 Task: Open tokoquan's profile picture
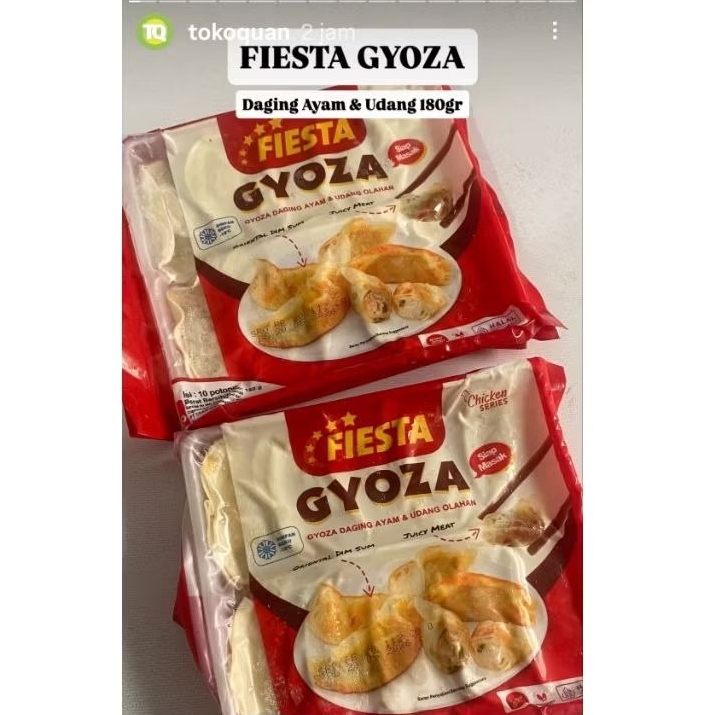coord(154,32)
